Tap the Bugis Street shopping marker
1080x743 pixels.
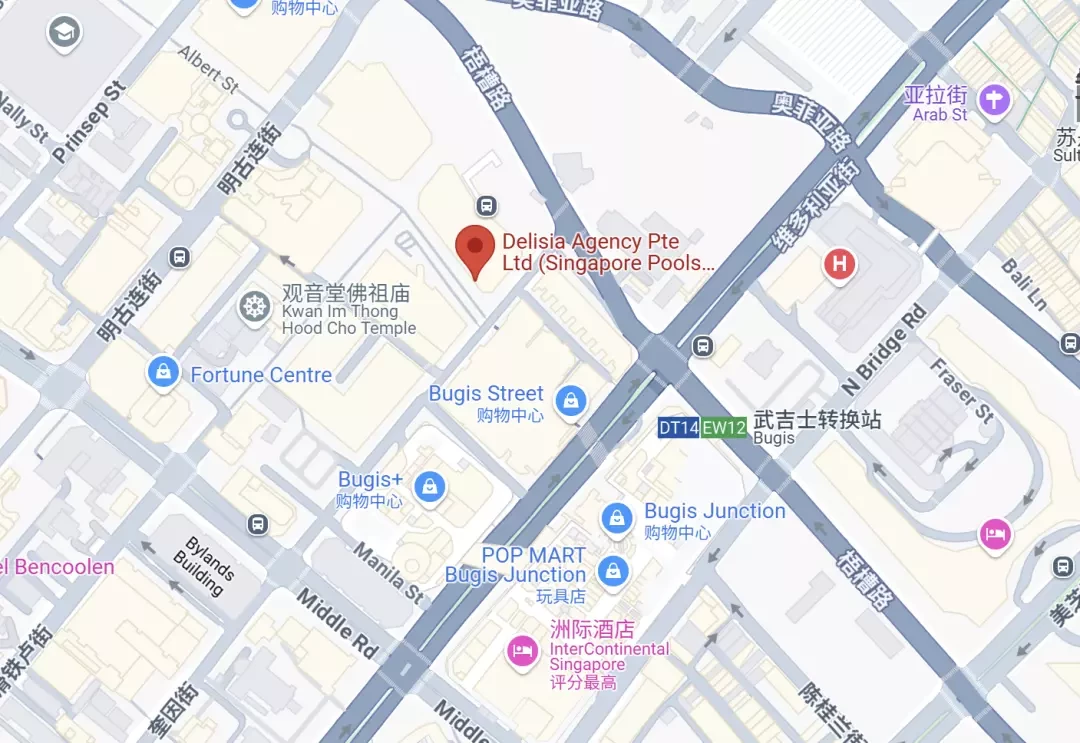point(571,401)
